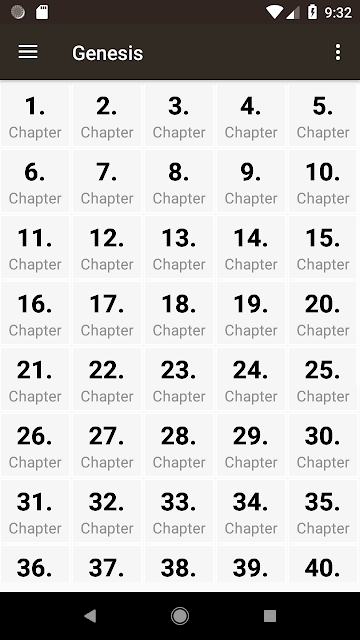Image resolution: width=360 pixels, height=640 pixels.
Task: Open the three-dot overflow menu
Action: pyautogui.click(x=338, y=52)
